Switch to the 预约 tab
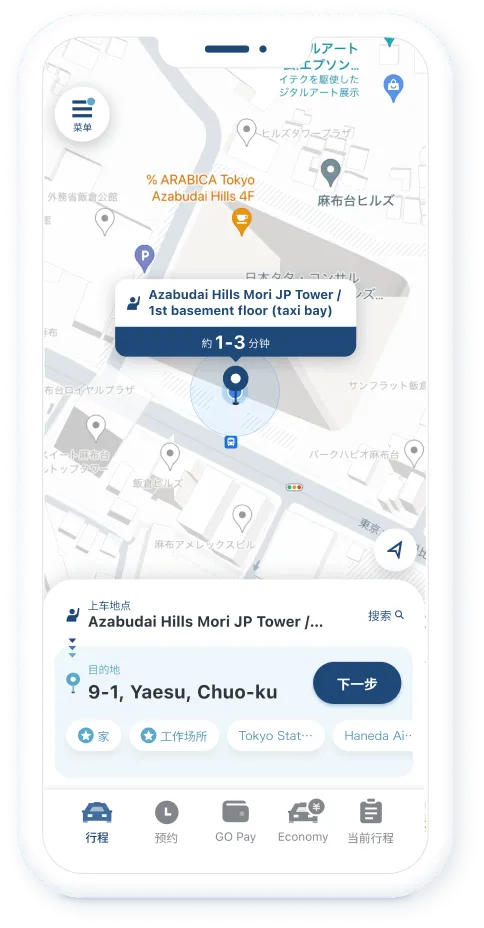484x928 pixels. [166, 822]
